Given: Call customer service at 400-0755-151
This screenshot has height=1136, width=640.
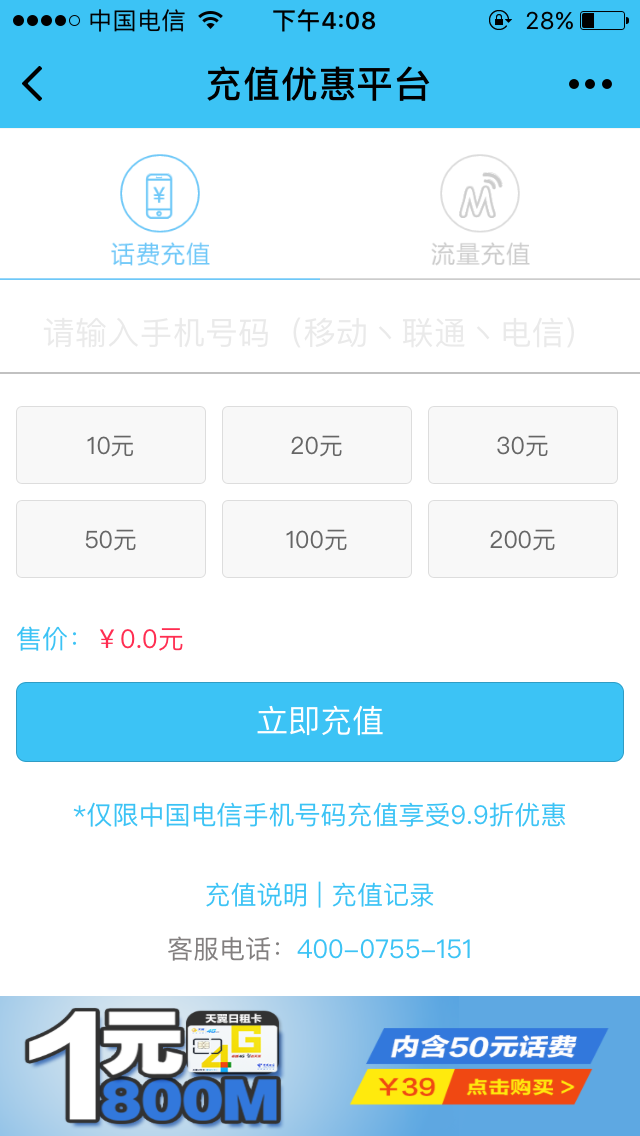Looking at the screenshot, I should (x=385, y=949).
